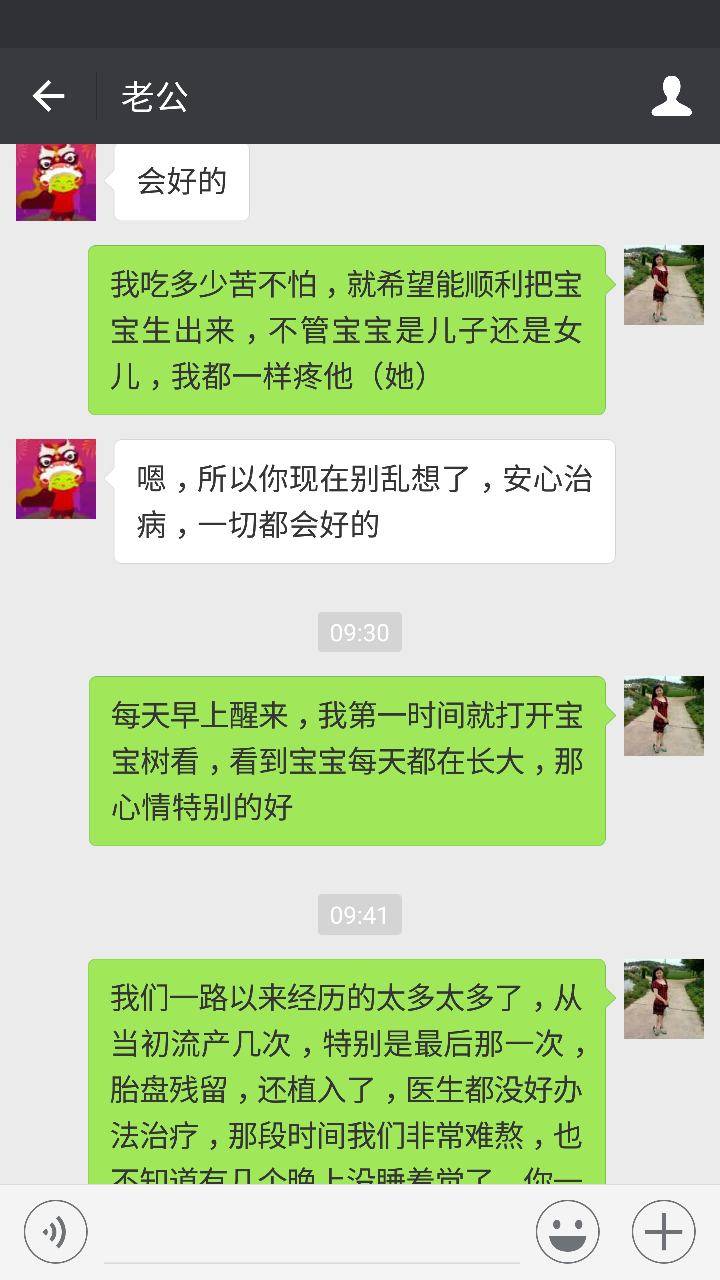Open 老公's avatar beside "会好的"
This screenshot has height=1280, width=720.
click(x=56, y=182)
